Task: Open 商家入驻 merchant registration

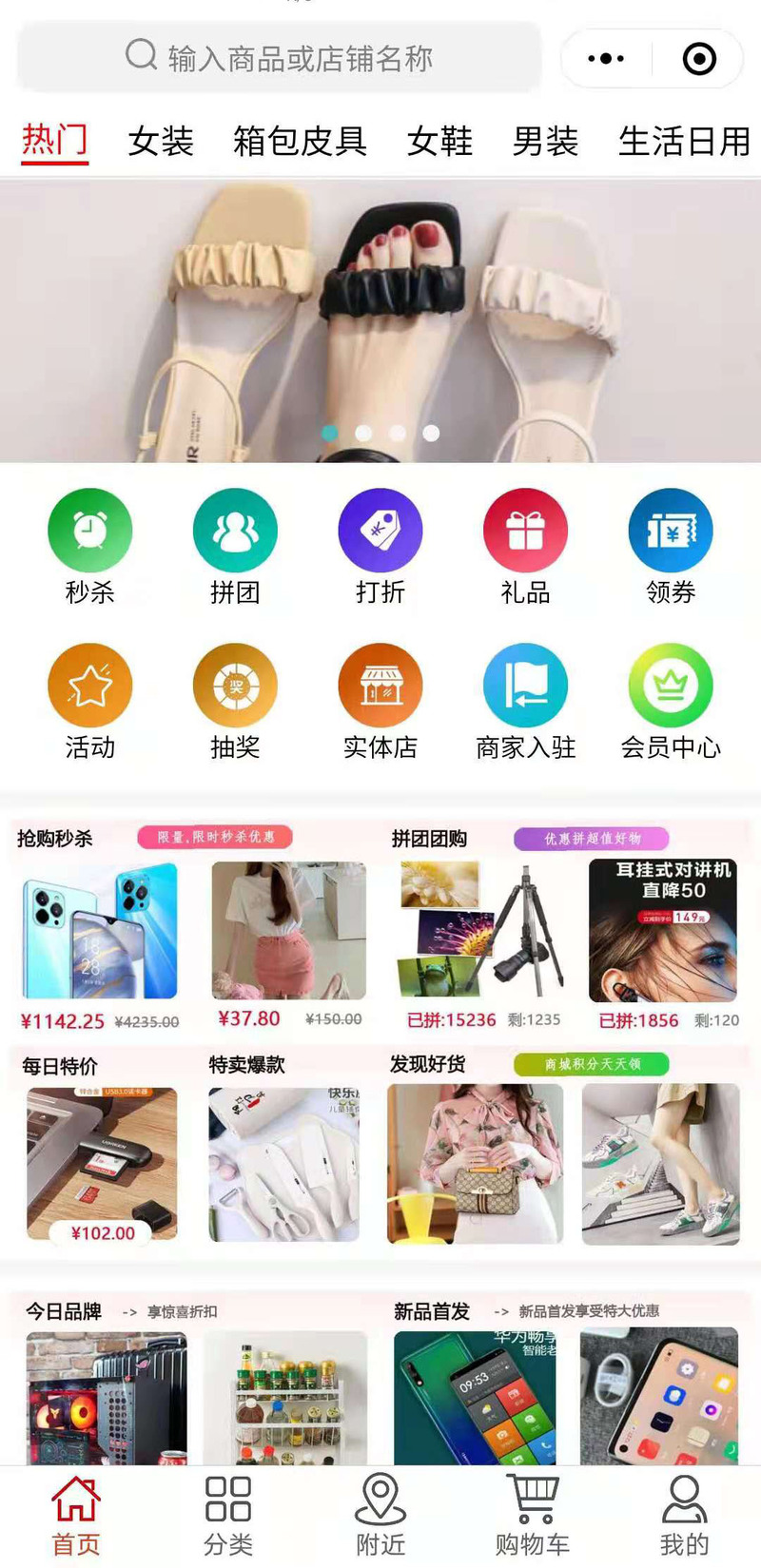Action: pyautogui.click(x=526, y=702)
